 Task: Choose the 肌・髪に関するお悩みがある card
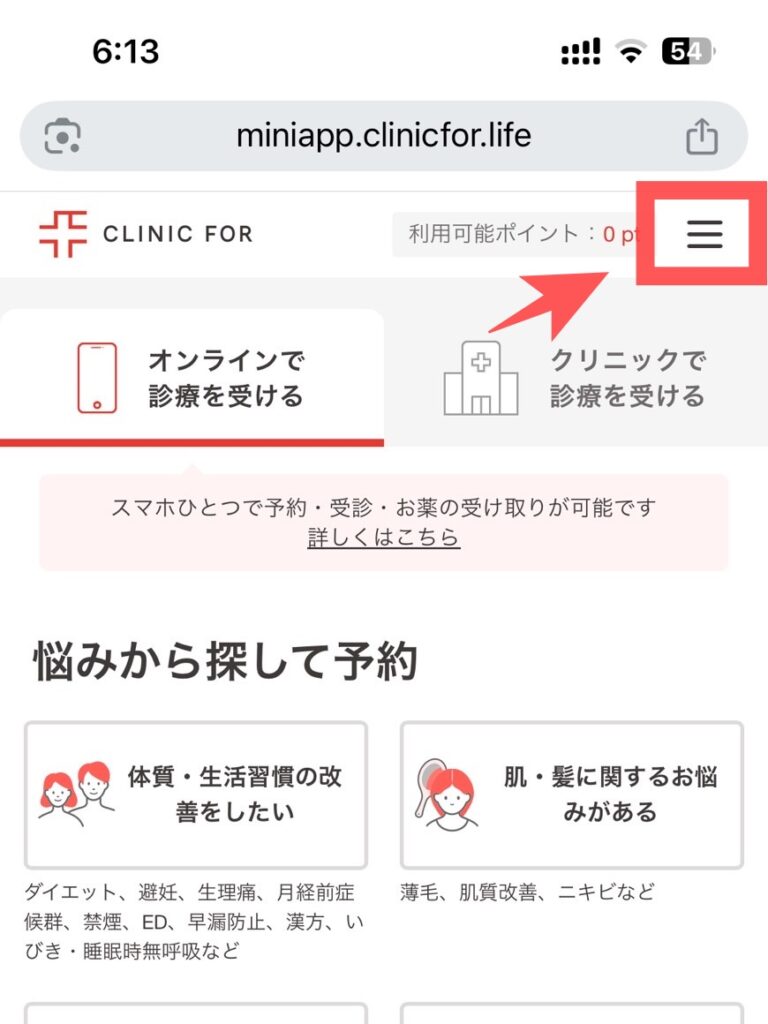(571, 795)
